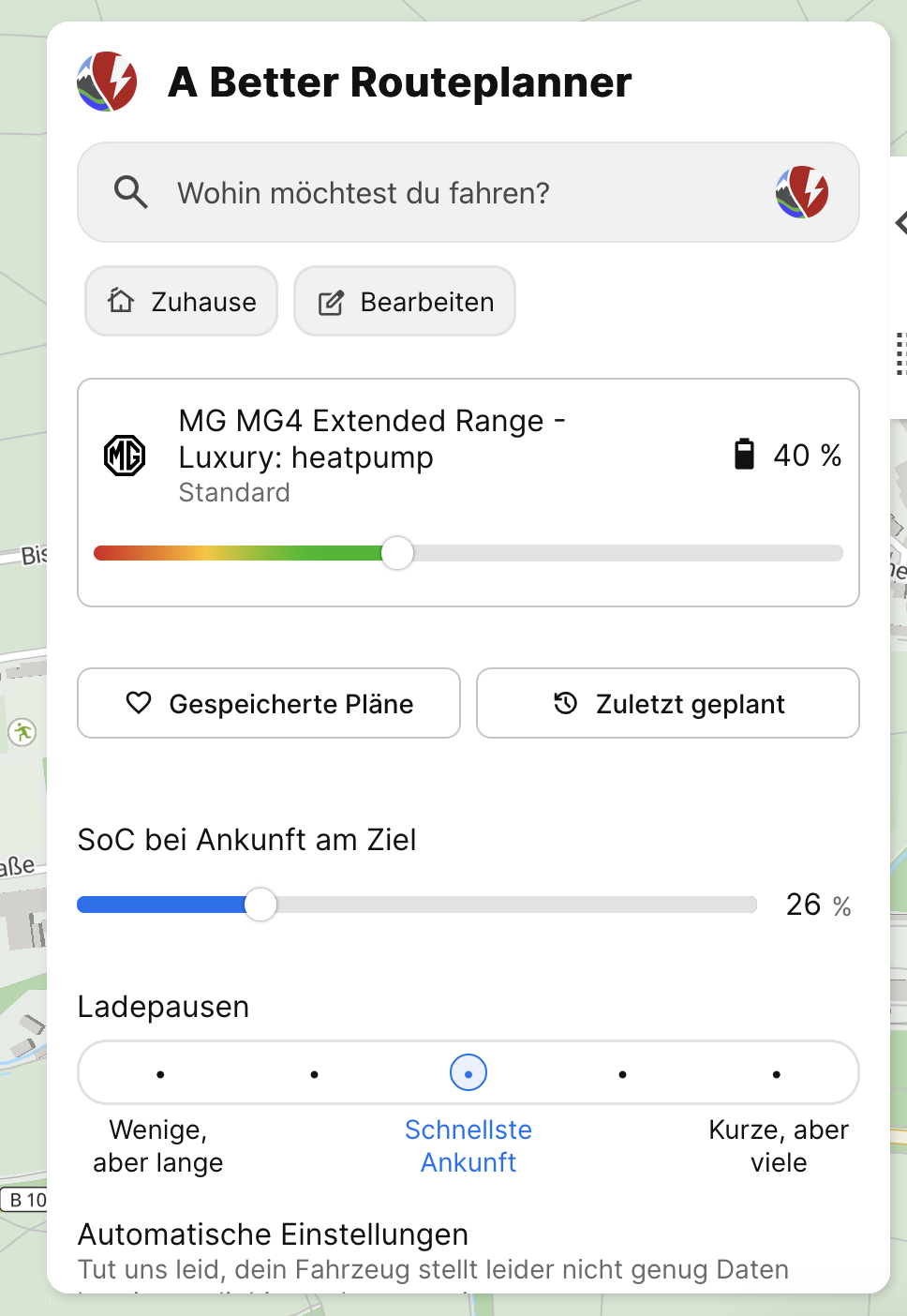This screenshot has width=907, height=1316.
Task: Select the "Wenige, aber lange" charging stops option
Action: (160, 1074)
